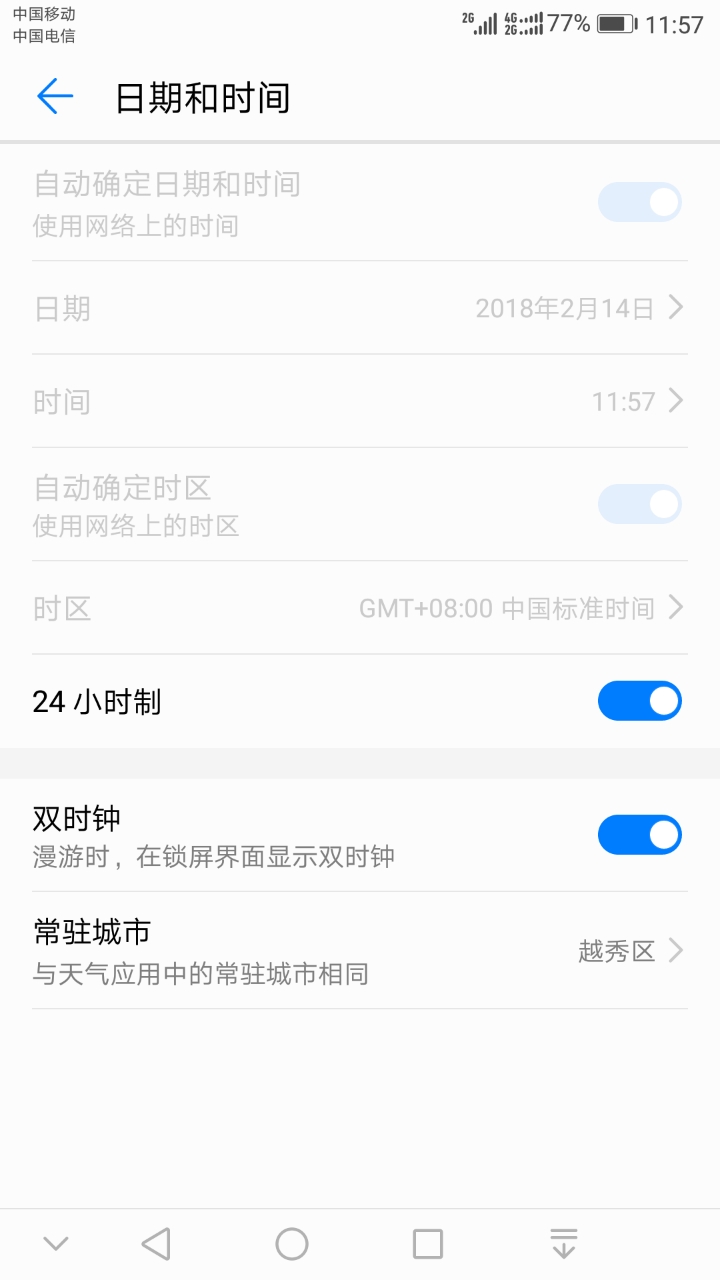Go back from 日期和时间 settings

click(55, 97)
